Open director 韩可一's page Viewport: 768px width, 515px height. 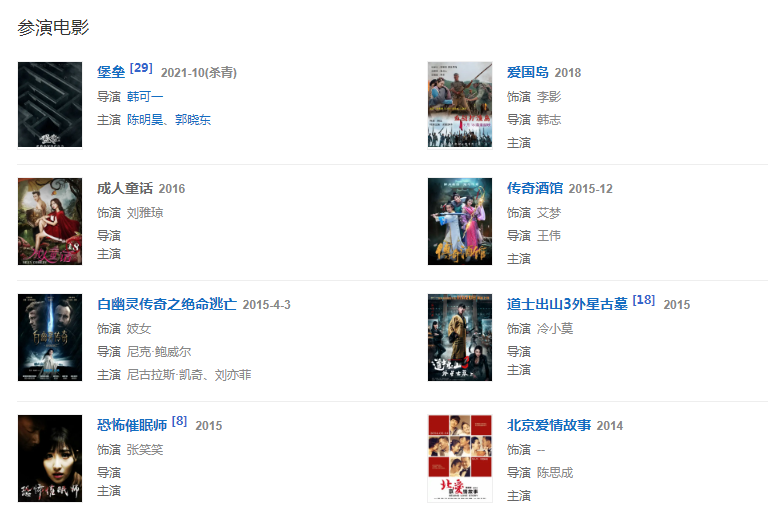click(145, 97)
